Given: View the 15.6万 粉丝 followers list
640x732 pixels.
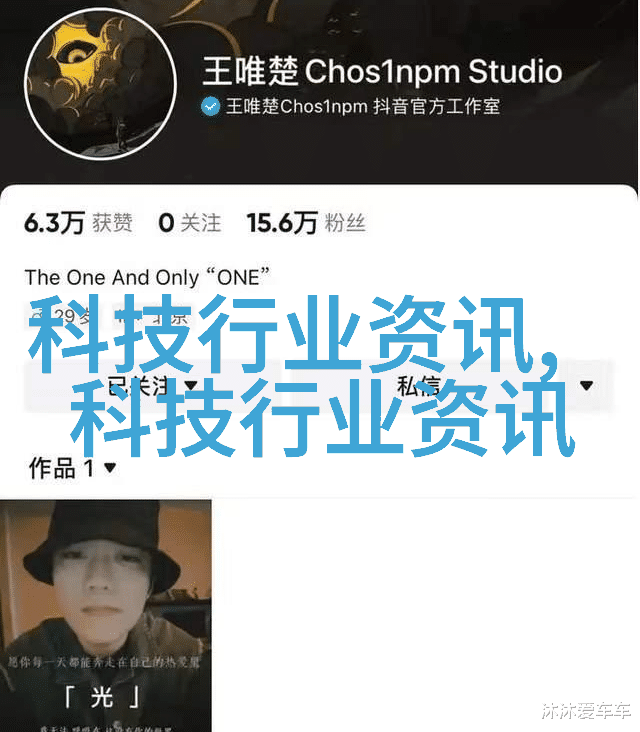Looking at the screenshot, I should (x=307, y=223).
